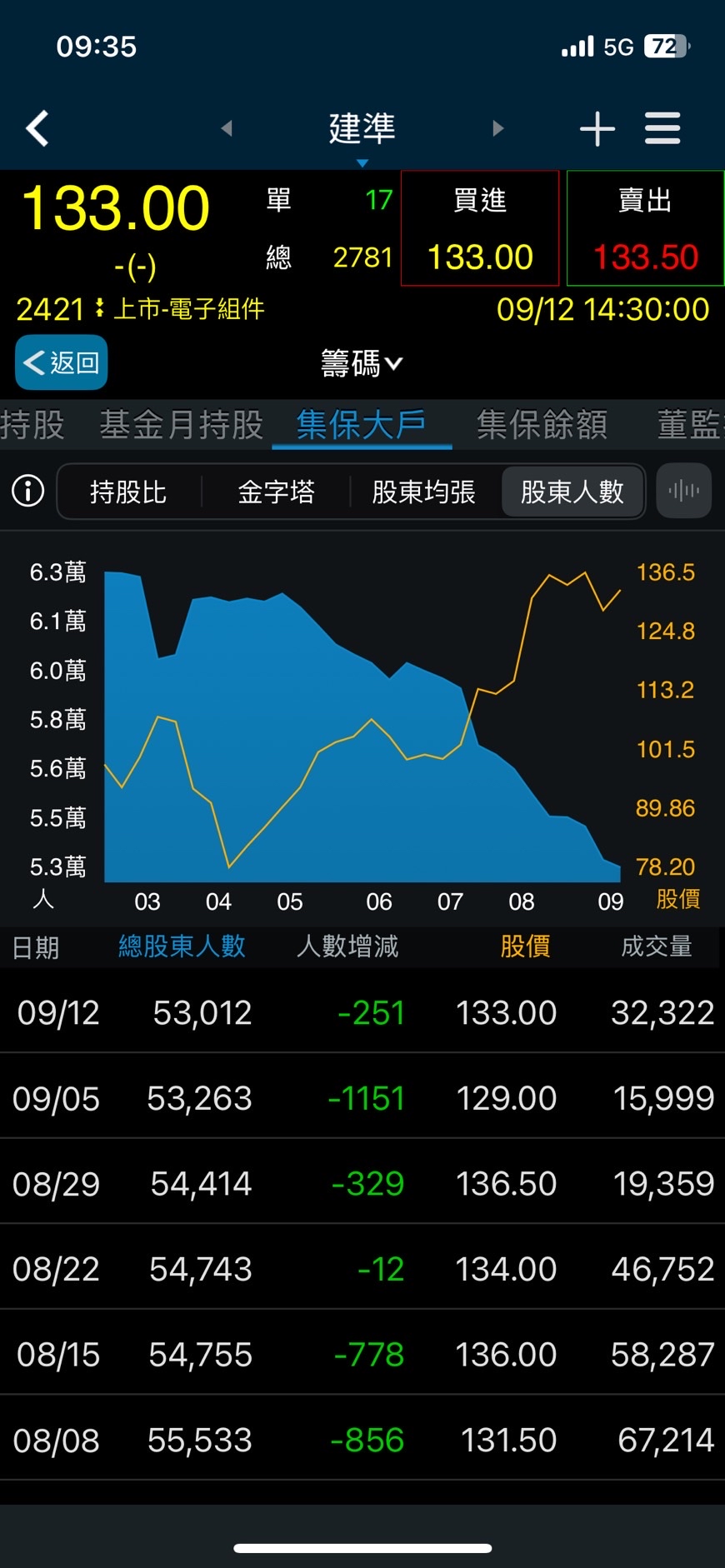This screenshot has width=725, height=1568.
Task: Switch to the 金字塔 view
Action: pos(276,492)
